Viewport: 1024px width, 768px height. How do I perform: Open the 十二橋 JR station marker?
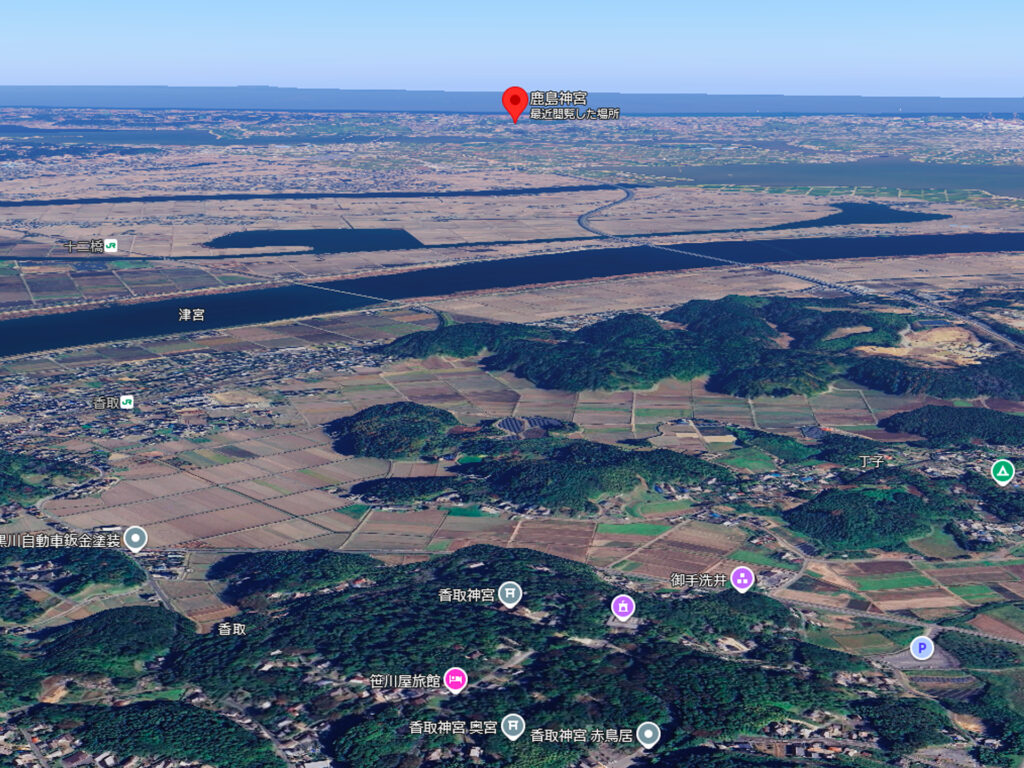pos(111,246)
